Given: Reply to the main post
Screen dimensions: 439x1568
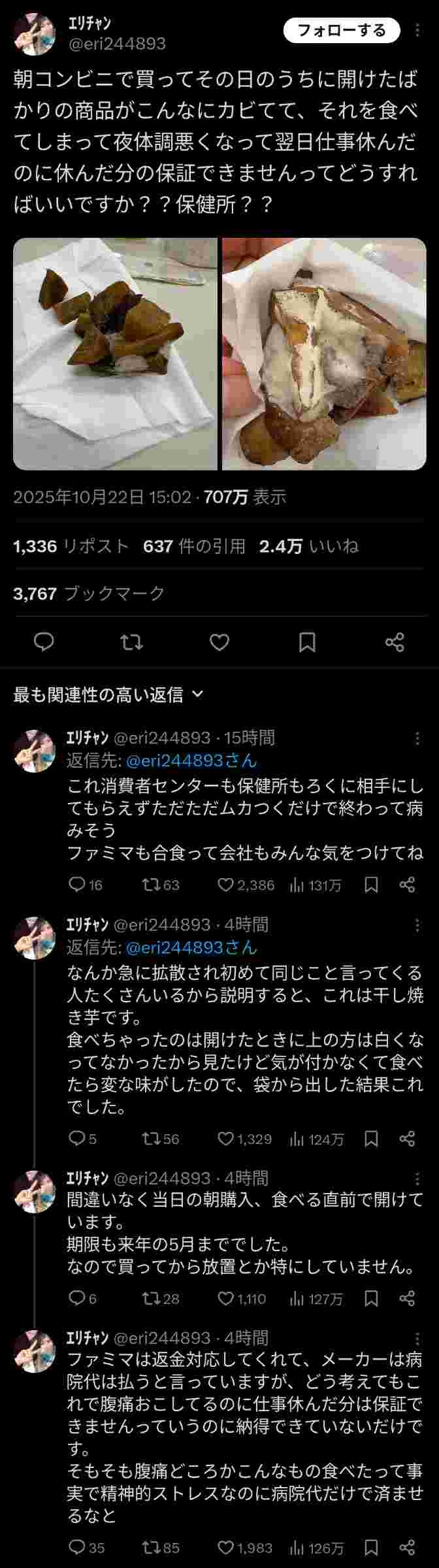Looking at the screenshot, I should [44, 642].
